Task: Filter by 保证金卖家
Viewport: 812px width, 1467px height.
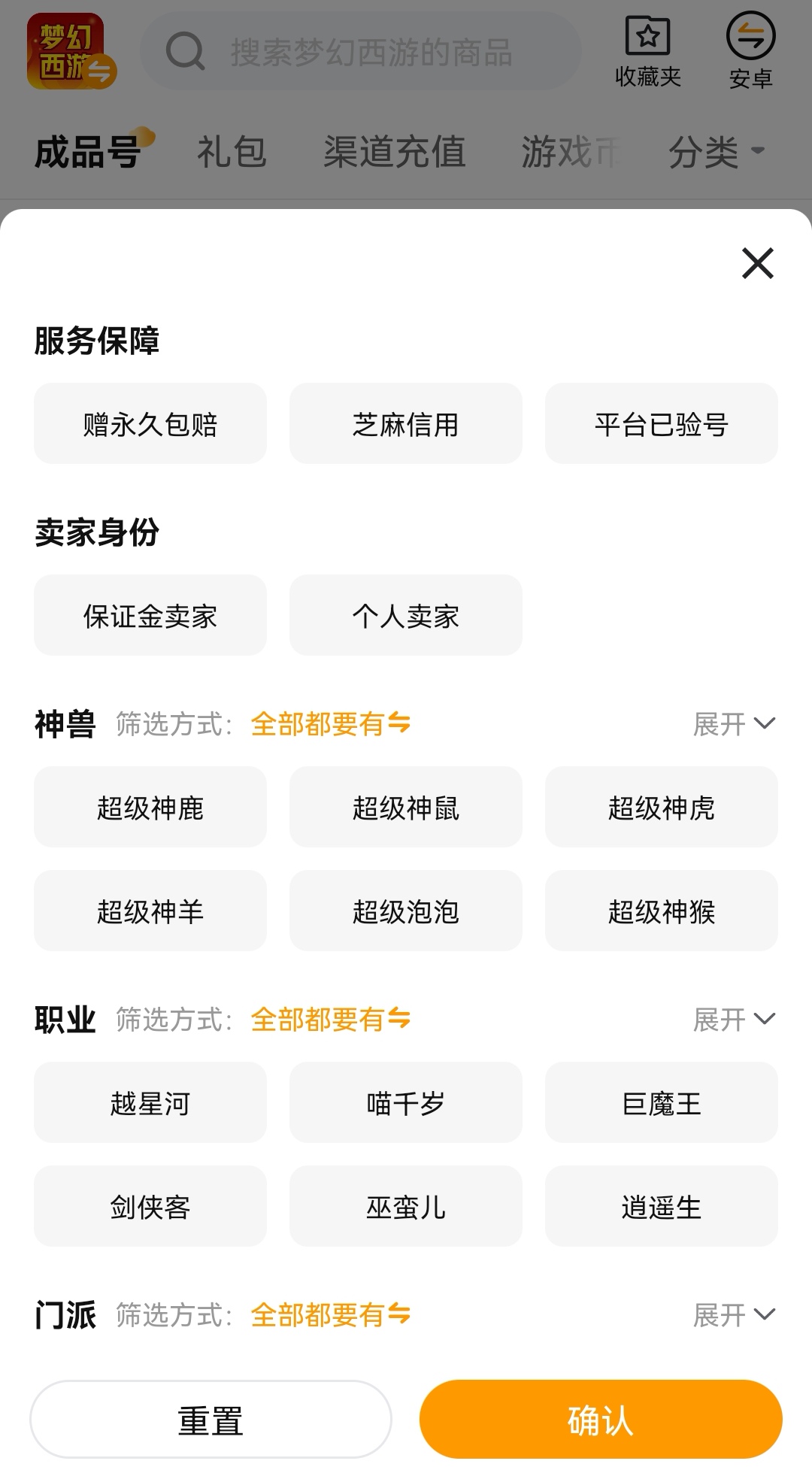Action: [x=150, y=616]
